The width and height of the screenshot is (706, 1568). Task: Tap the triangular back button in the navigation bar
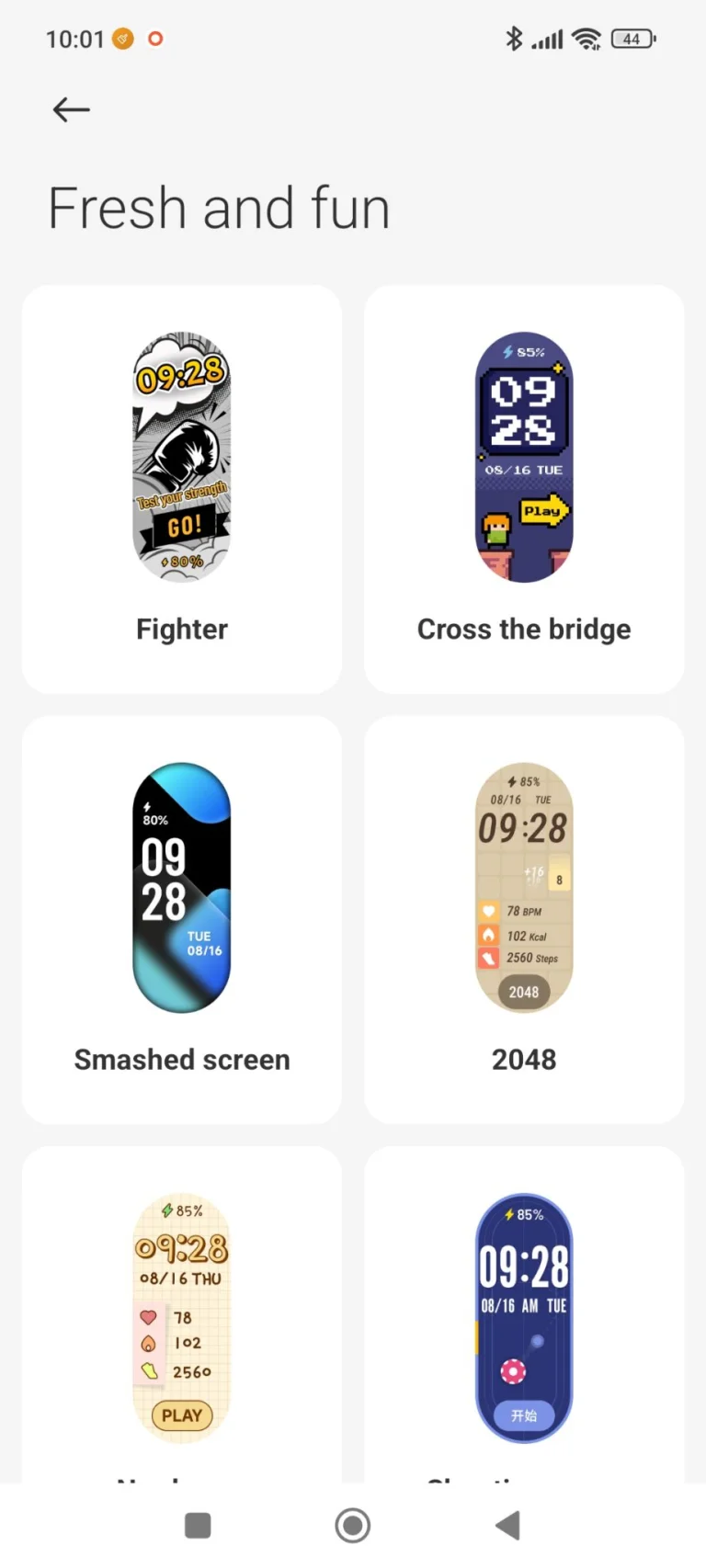507,1525
